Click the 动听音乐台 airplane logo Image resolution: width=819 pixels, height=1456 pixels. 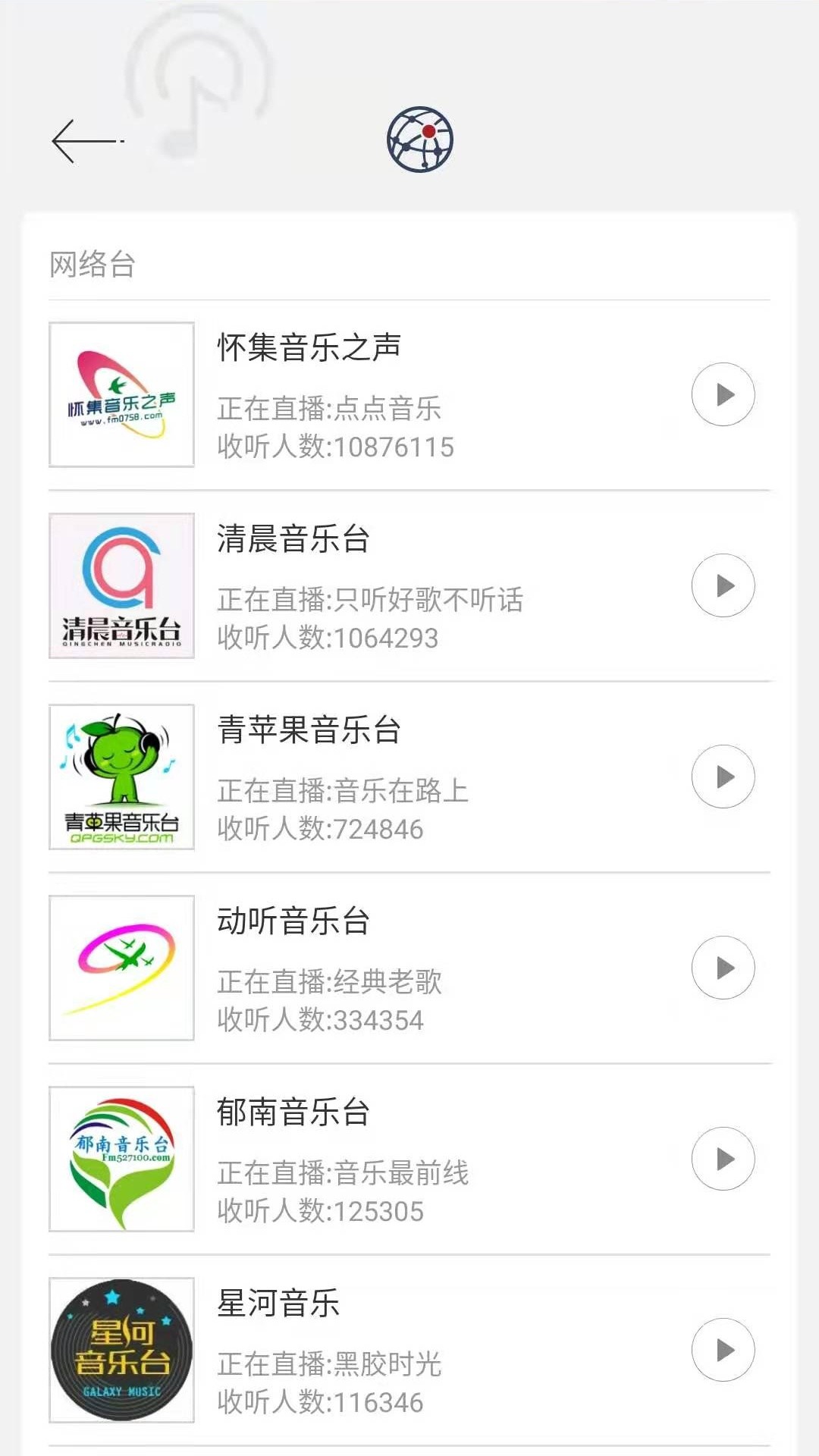[x=121, y=968]
